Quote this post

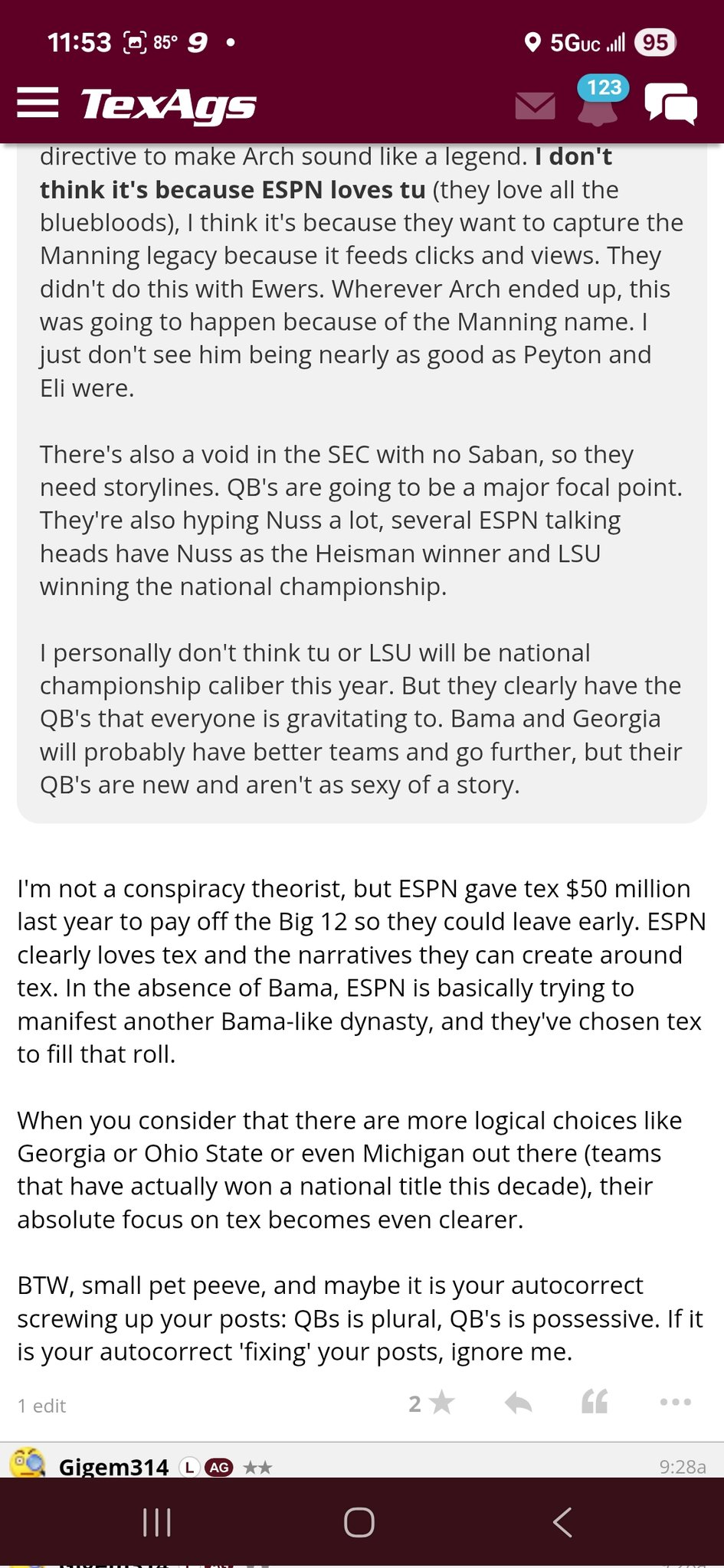(595, 1403)
